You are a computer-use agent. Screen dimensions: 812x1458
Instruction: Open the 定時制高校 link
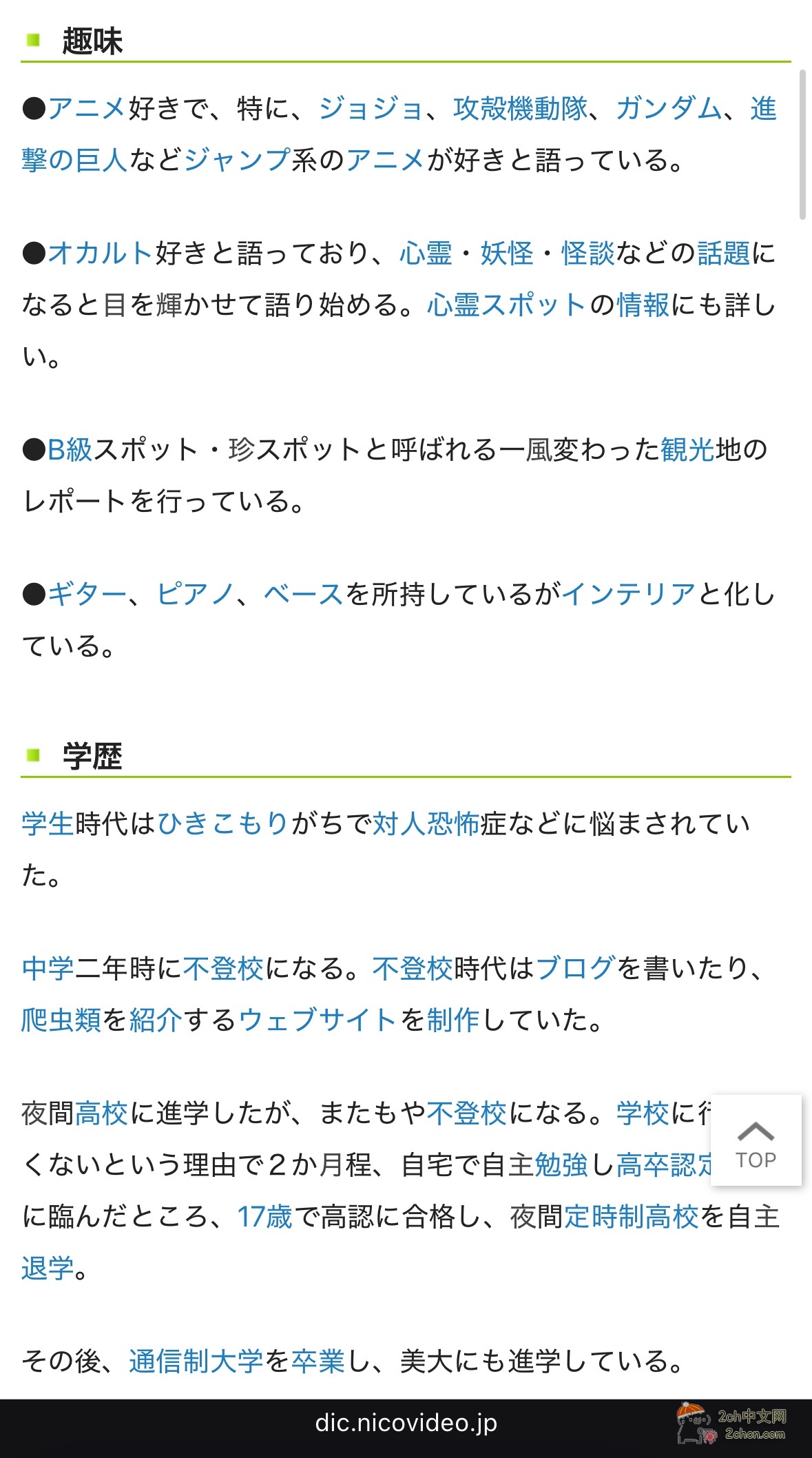[x=632, y=1218]
